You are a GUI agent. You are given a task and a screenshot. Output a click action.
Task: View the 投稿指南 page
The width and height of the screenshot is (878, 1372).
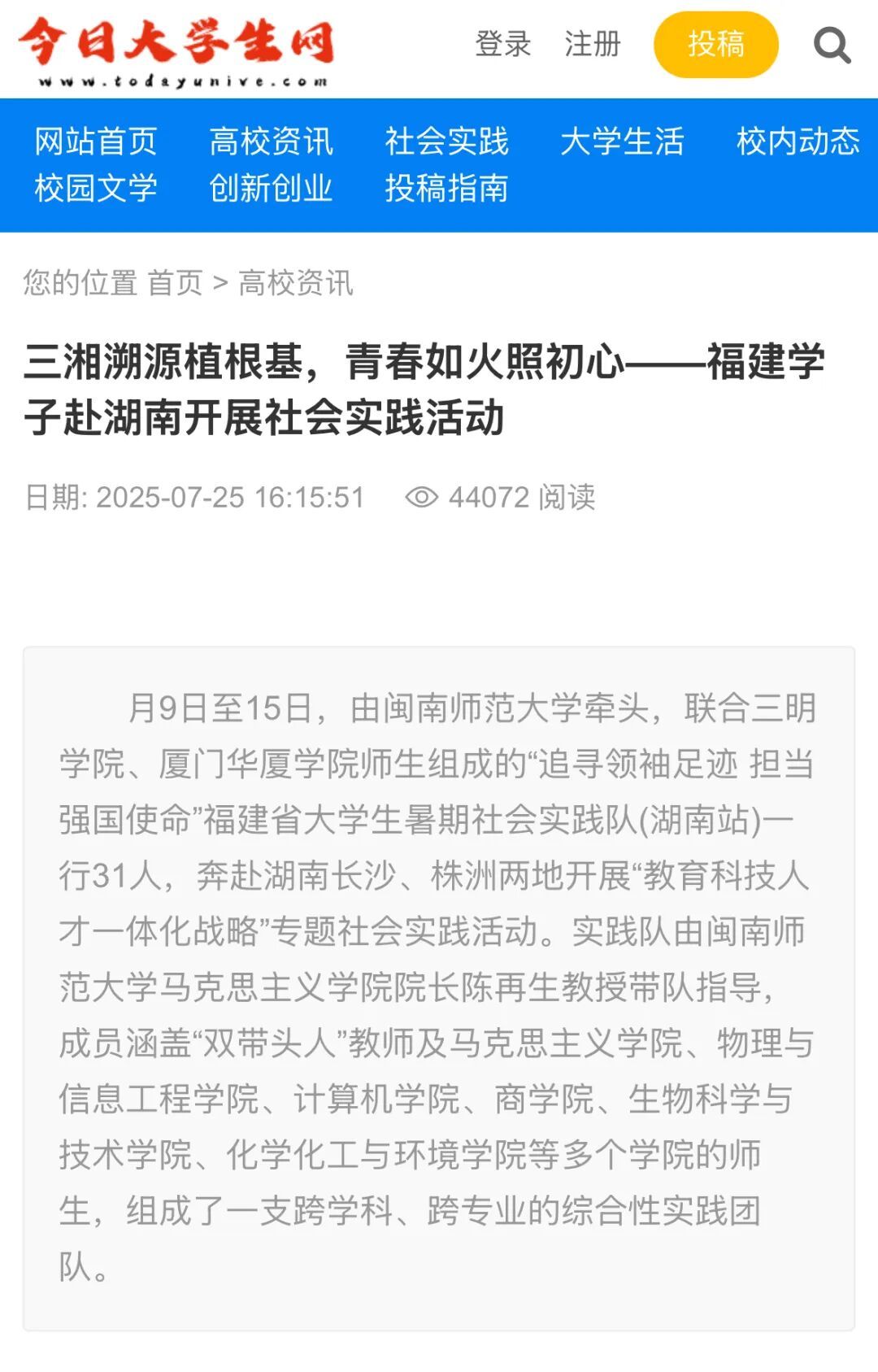(446, 189)
